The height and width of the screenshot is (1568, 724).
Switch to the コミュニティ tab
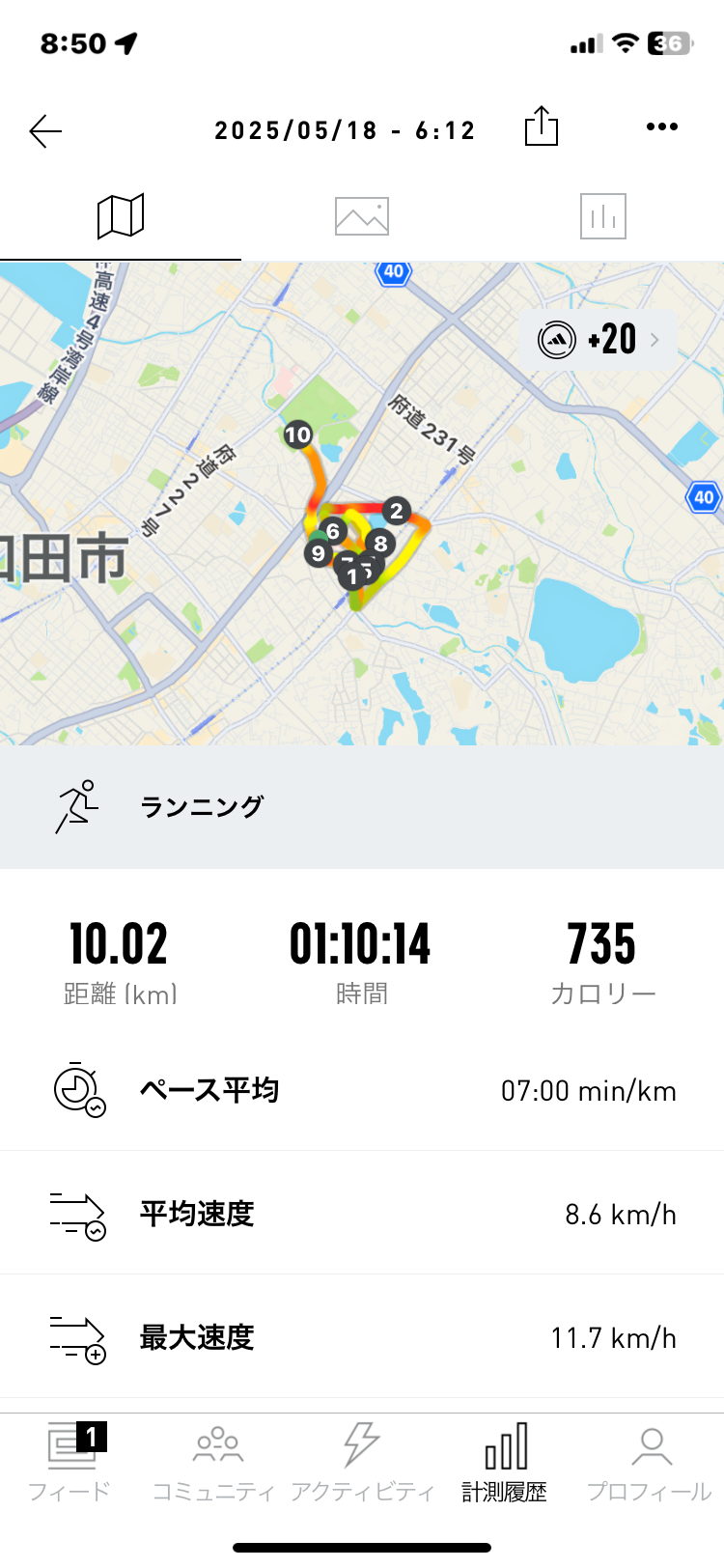(x=214, y=1462)
